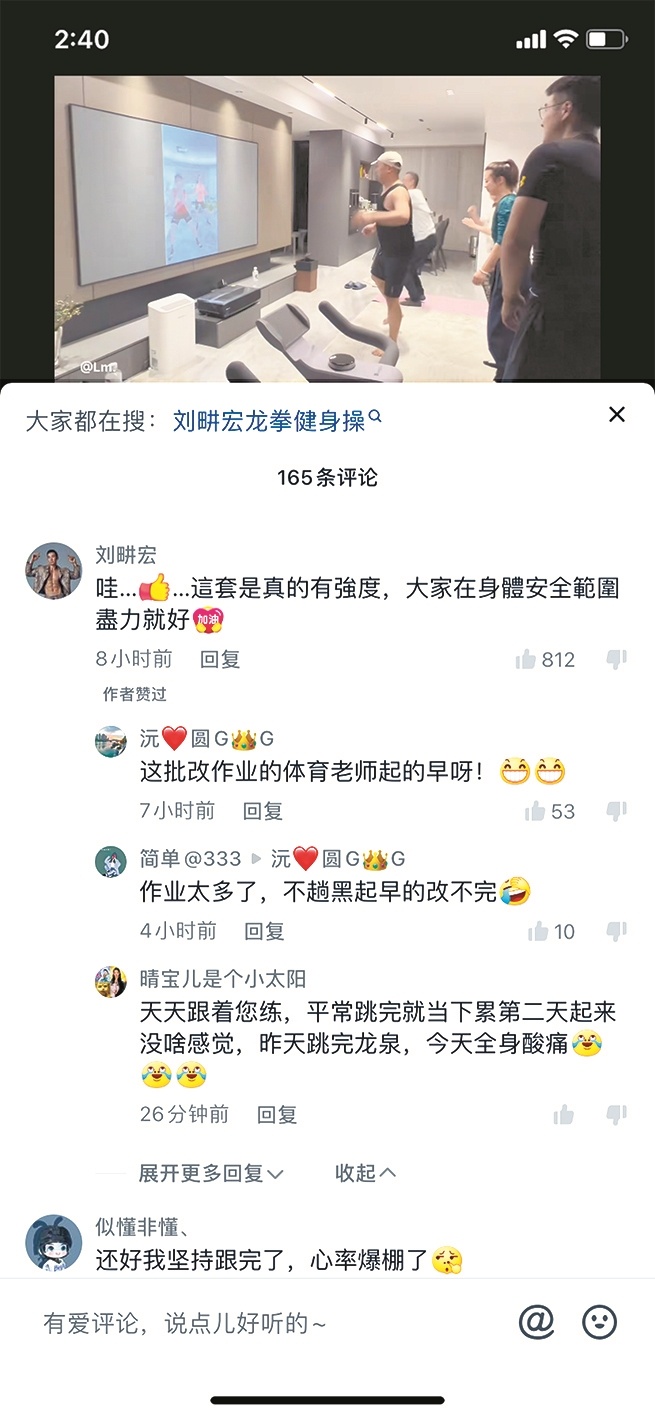This screenshot has width=655, height=1417.
Task: Reply to 晴宝儿是个小太阳's comment
Action: [277, 1114]
